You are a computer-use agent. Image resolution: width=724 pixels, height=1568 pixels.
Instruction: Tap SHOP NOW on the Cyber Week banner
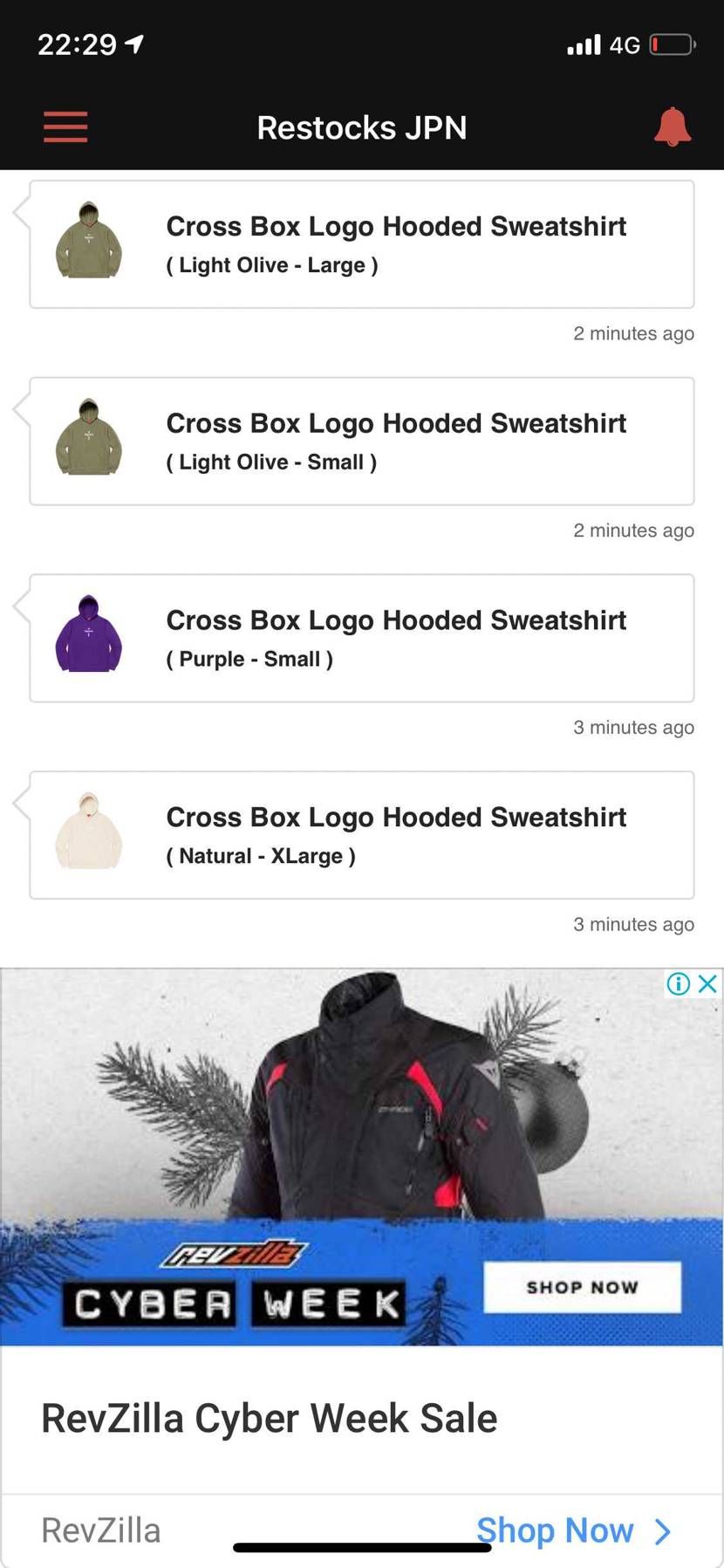click(582, 1287)
